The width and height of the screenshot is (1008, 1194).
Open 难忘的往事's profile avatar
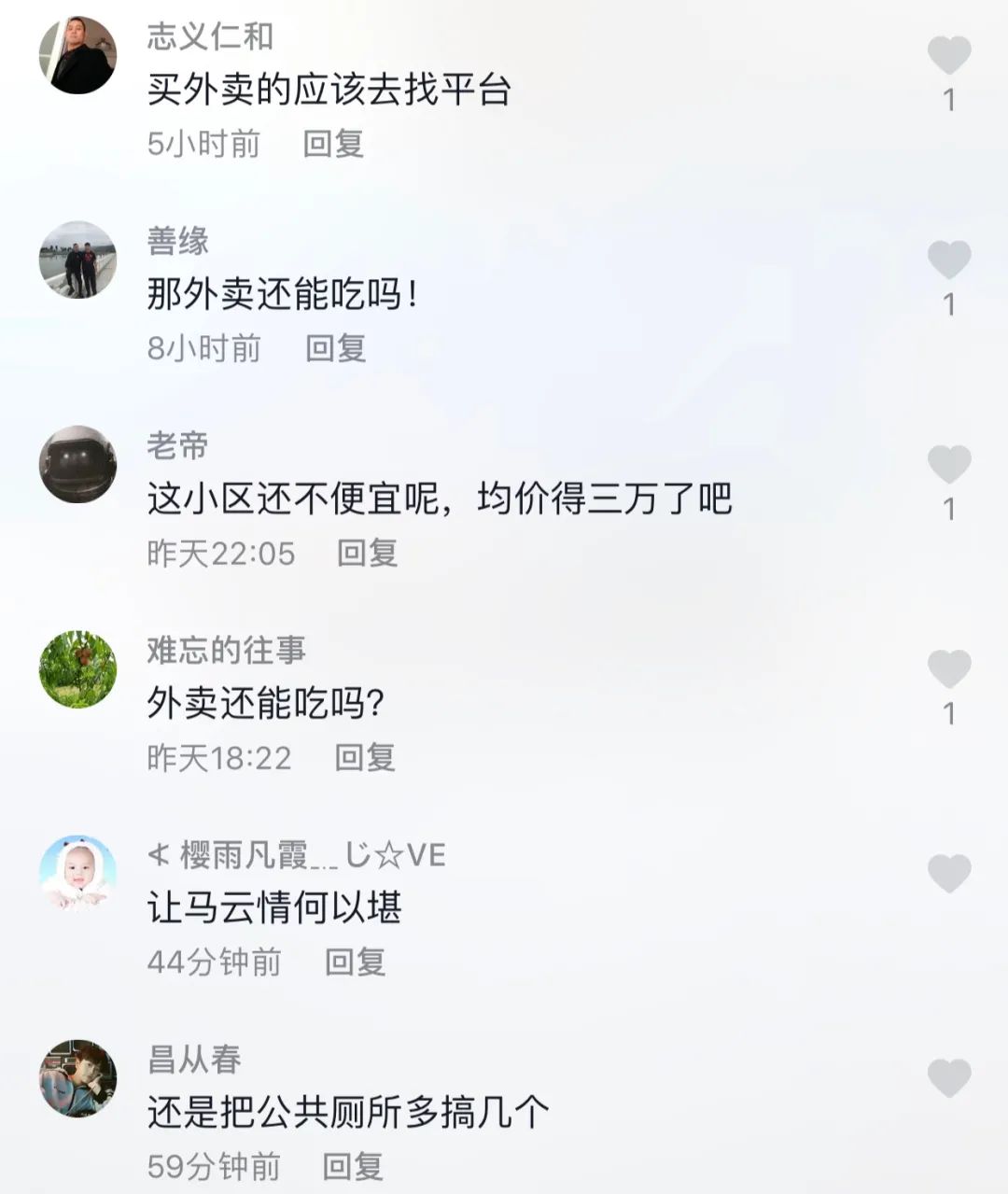78,668
